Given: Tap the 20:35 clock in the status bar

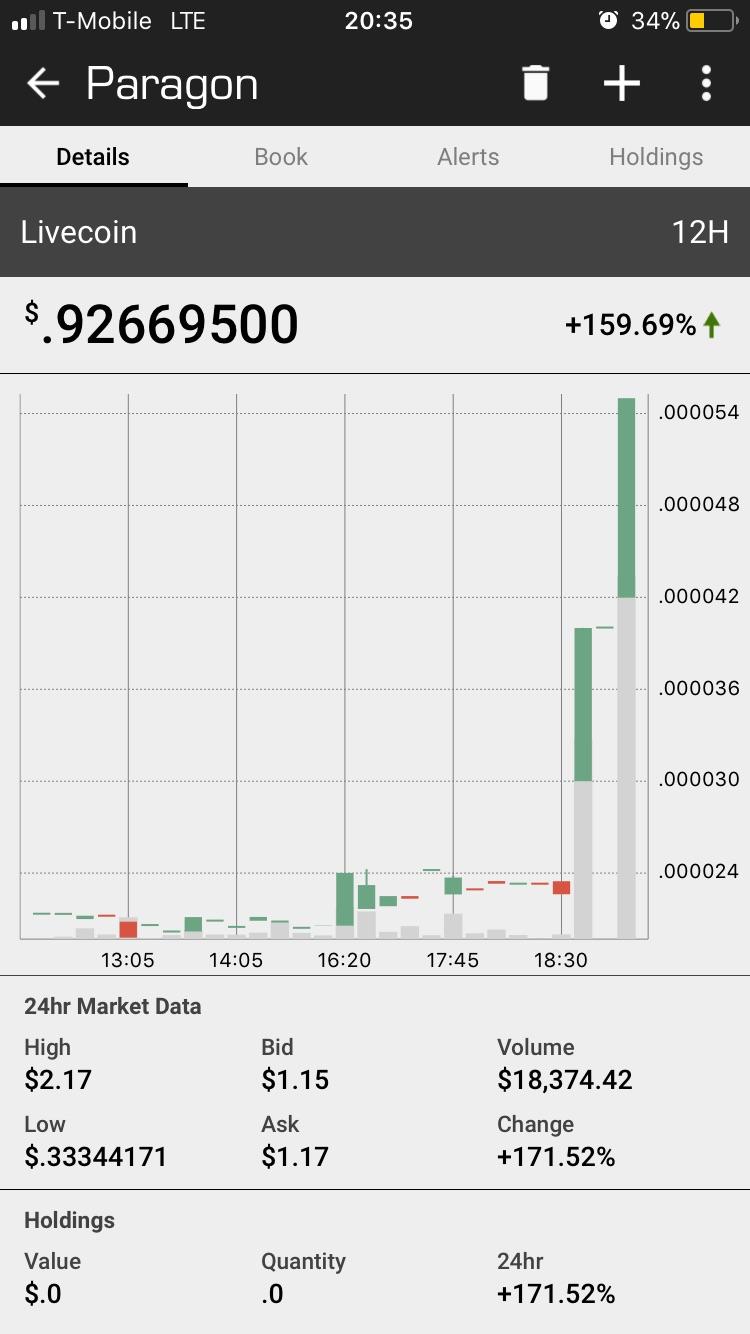Looking at the screenshot, I should [x=379, y=20].
